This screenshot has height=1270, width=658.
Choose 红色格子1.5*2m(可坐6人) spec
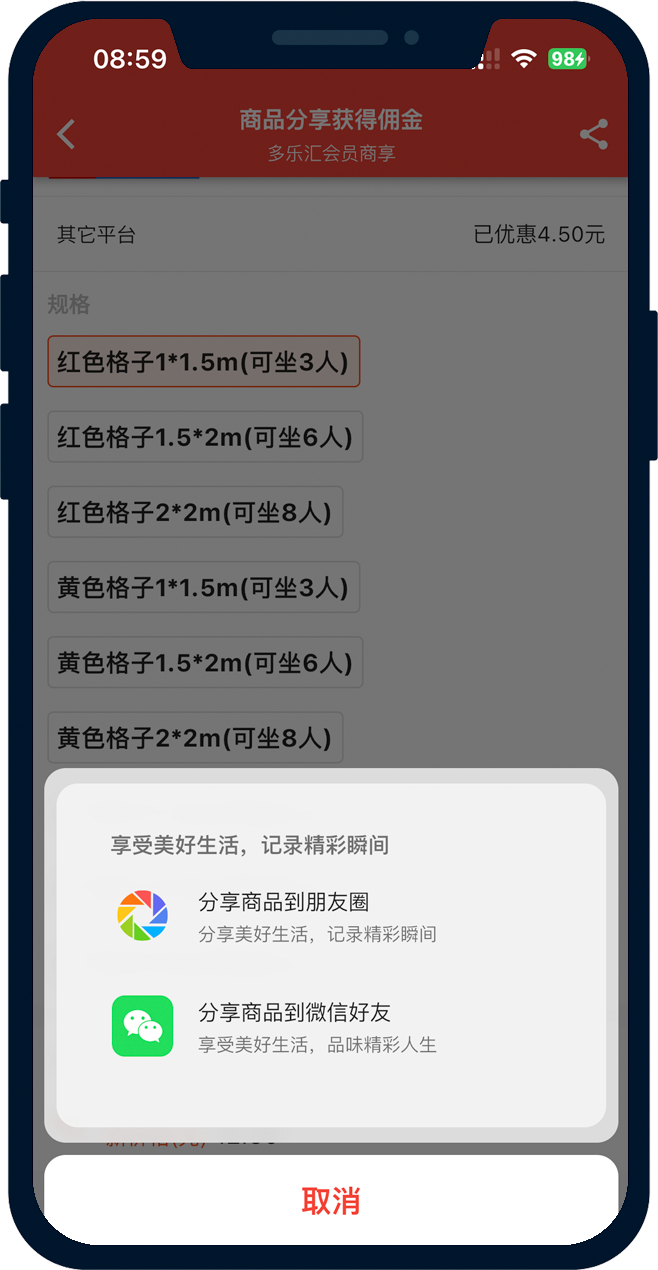click(x=205, y=436)
